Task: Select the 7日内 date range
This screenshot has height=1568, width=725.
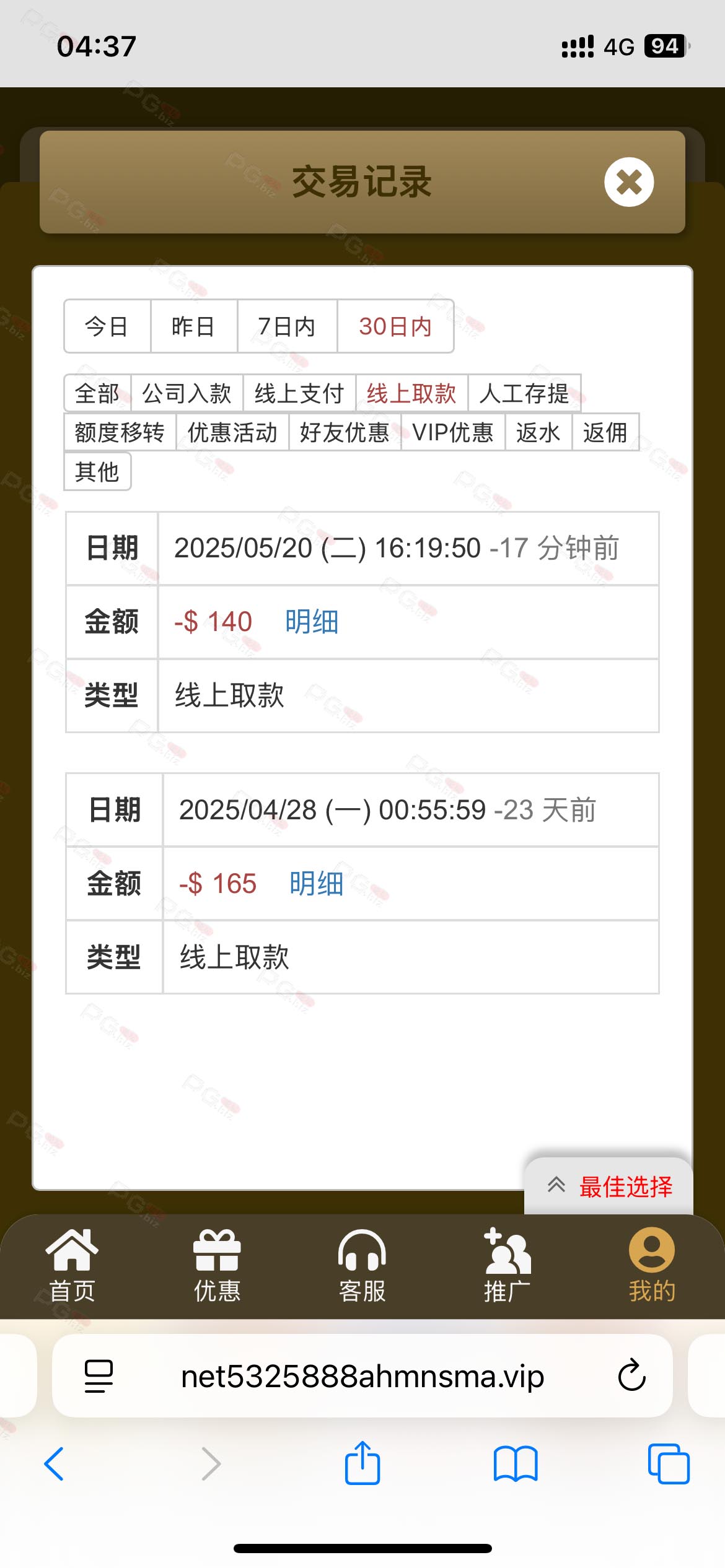Action: (288, 326)
